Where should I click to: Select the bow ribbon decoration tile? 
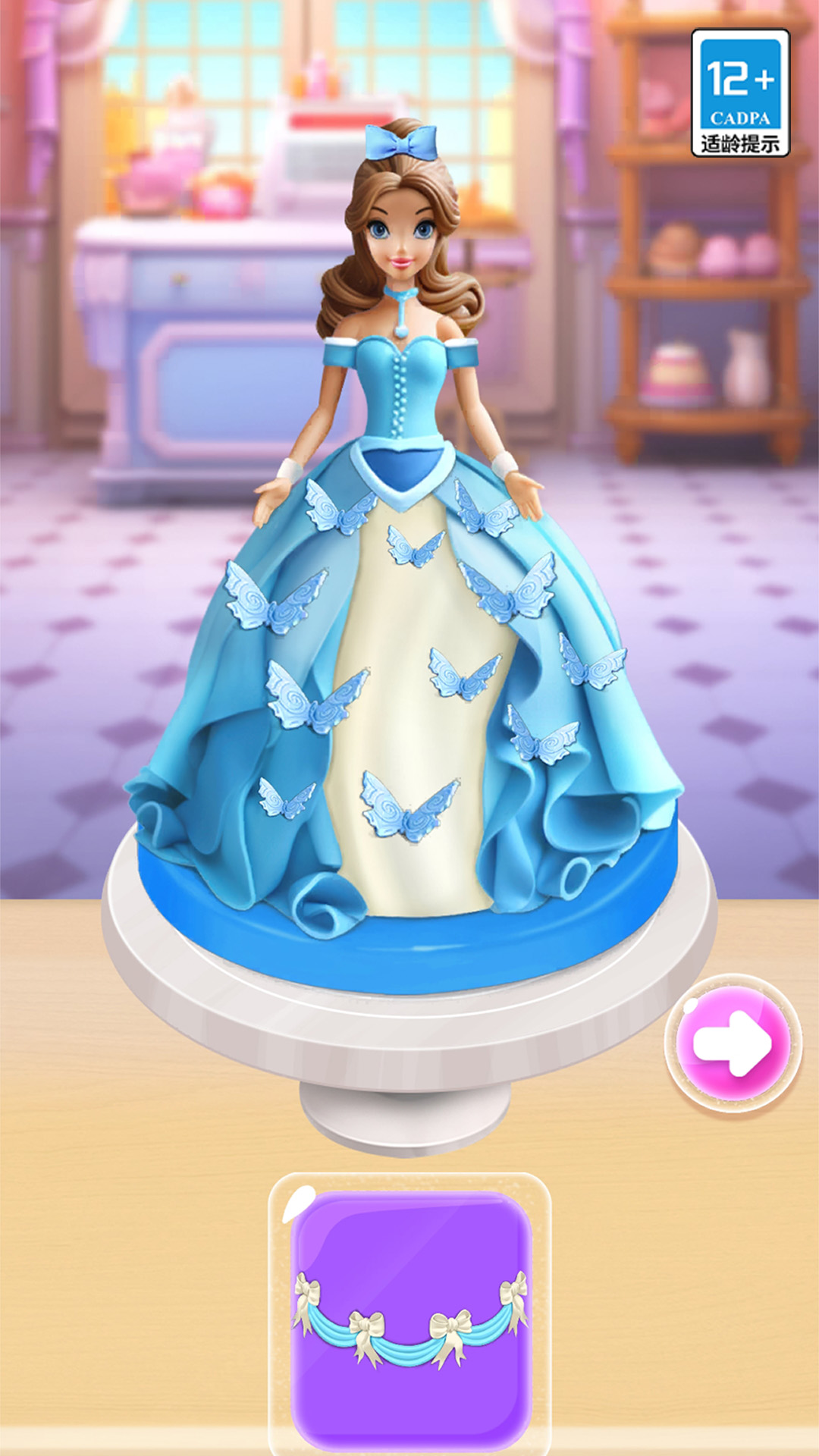tap(410, 1313)
